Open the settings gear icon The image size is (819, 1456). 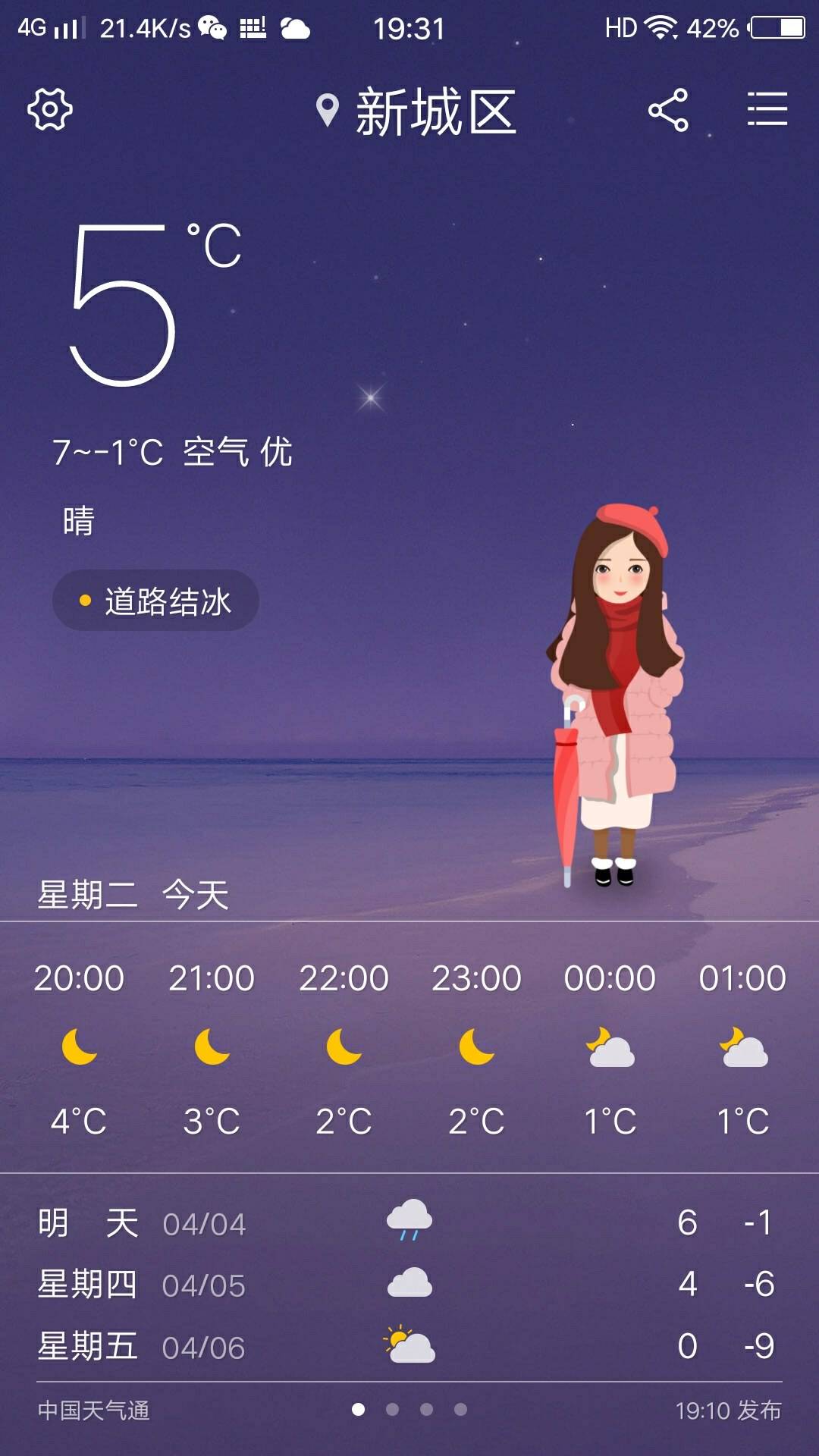coord(50,109)
